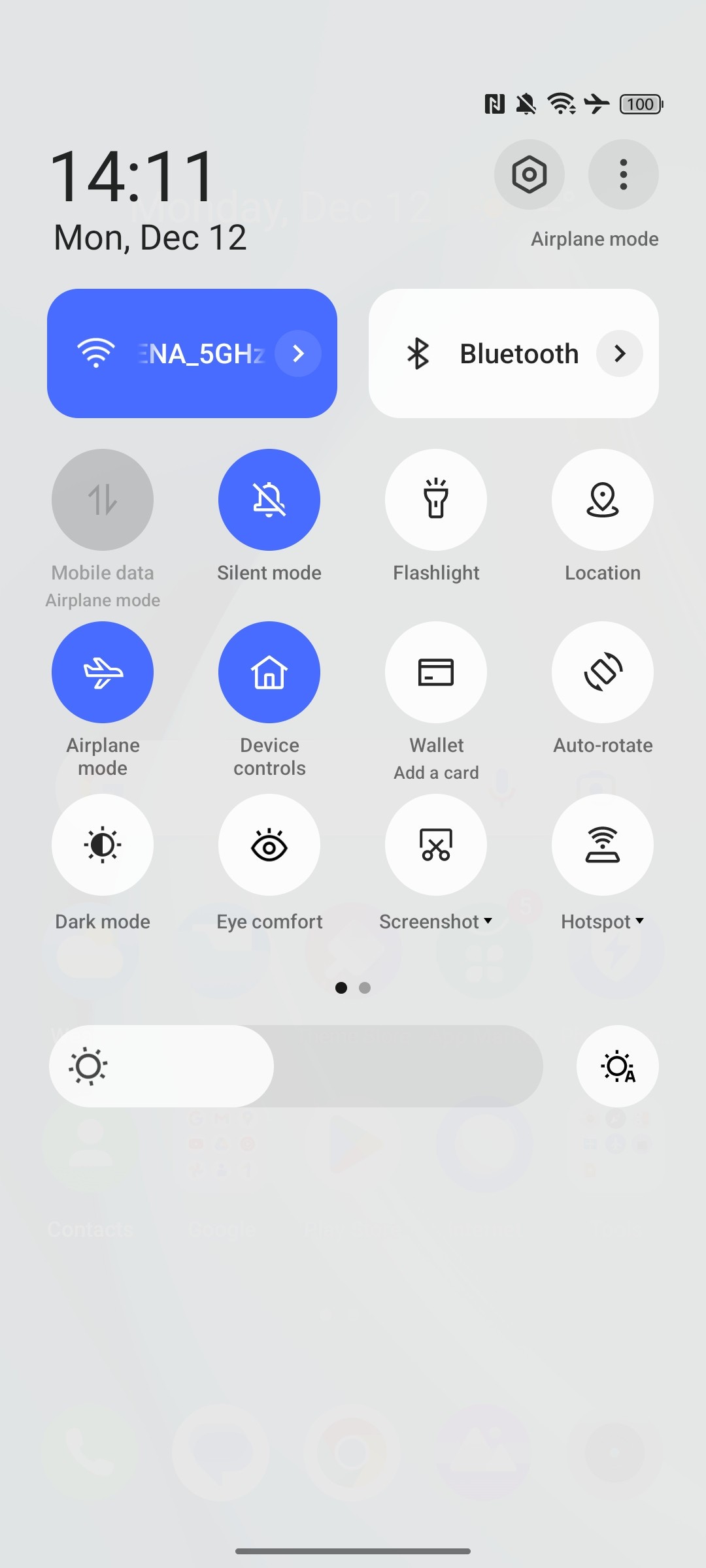Open the Screenshot dropdown label
Image resolution: width=706 pixels, height=1568 pixels.
pos(436,922)
